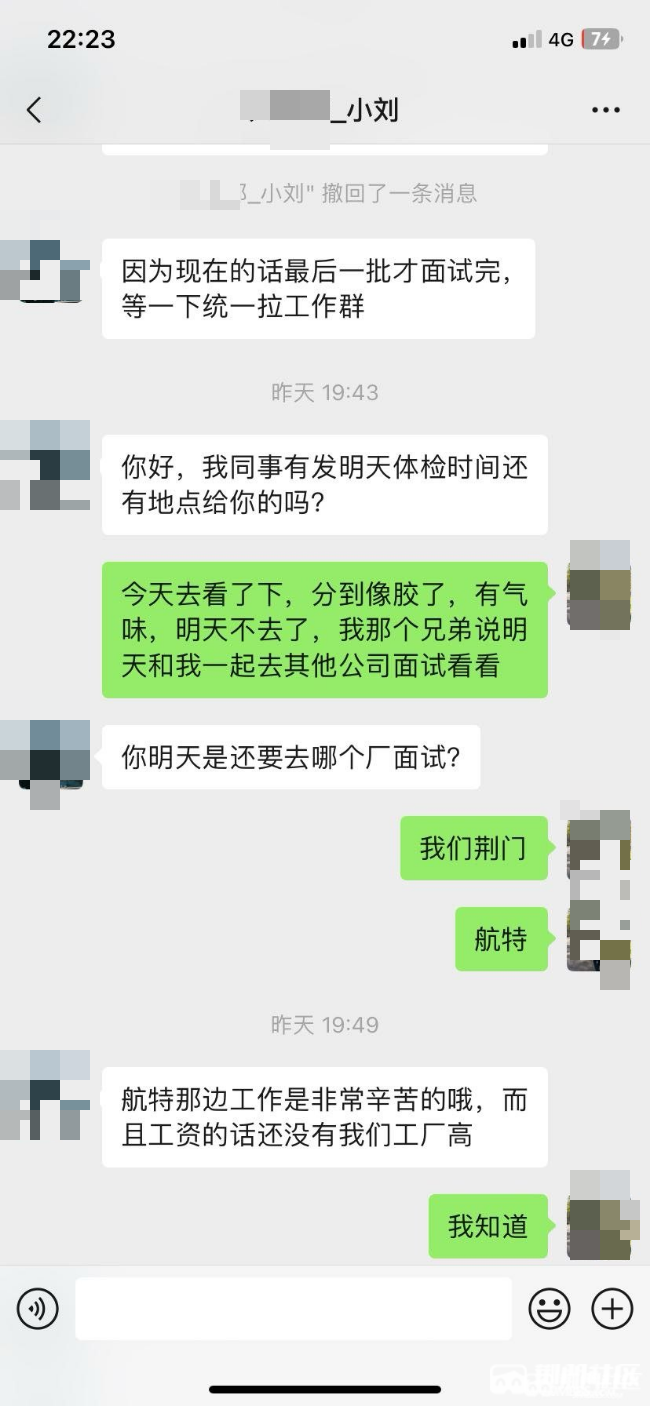Focus the message text field
Image resolution: width=650 pixels, height=1406 pixels.
click(293, 1308)
